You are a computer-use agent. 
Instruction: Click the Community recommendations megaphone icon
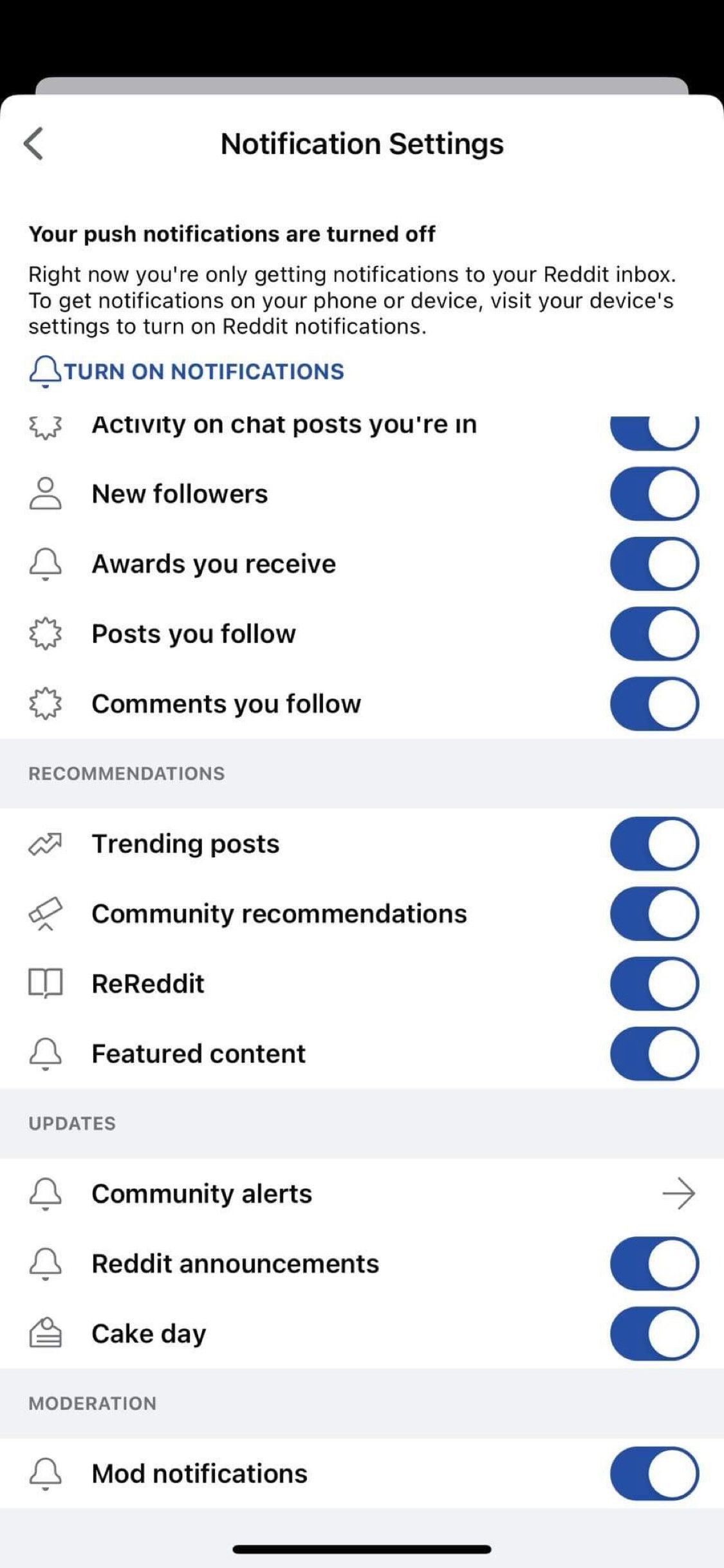tap(45, 914)
